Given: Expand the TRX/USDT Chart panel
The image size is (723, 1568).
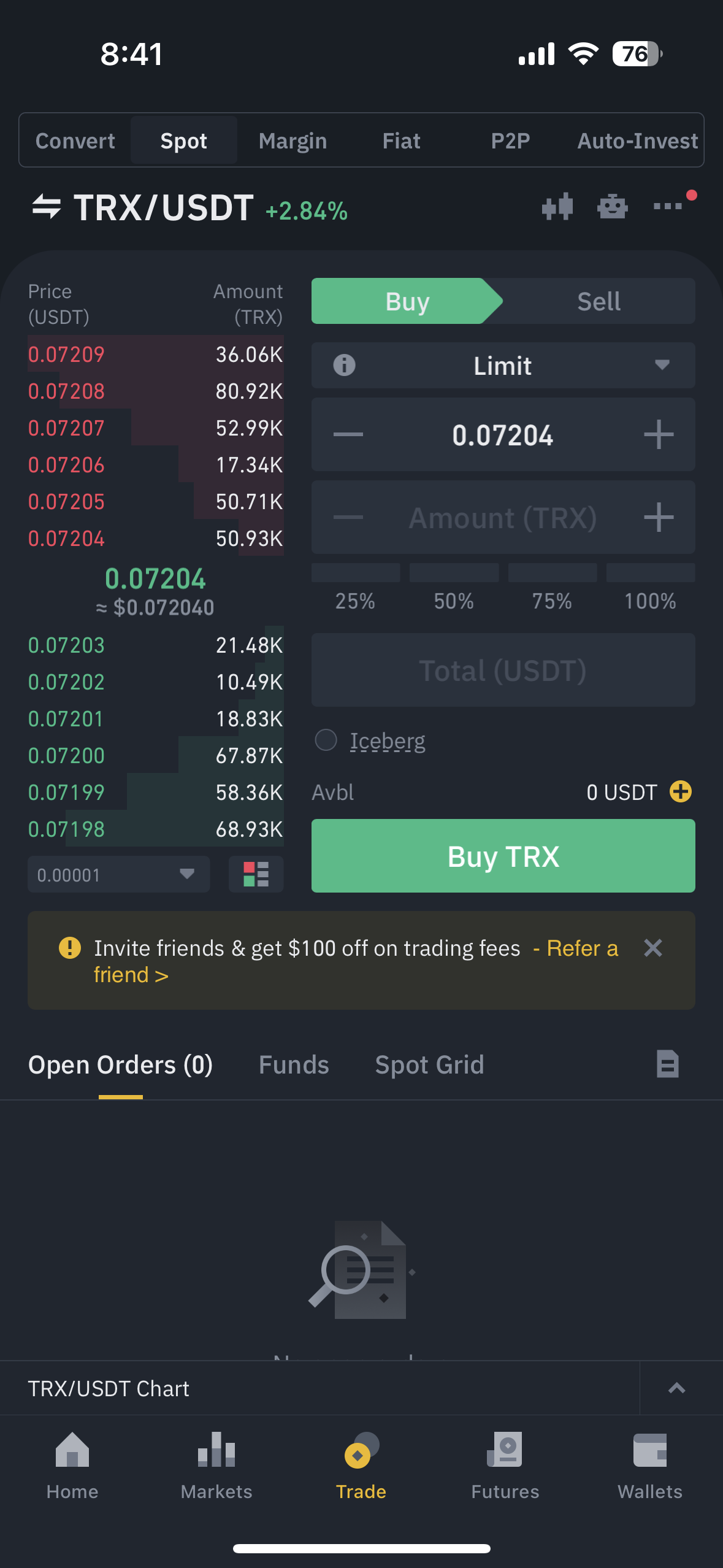Looking at the screenshot, I should (x=676, y=1389).
